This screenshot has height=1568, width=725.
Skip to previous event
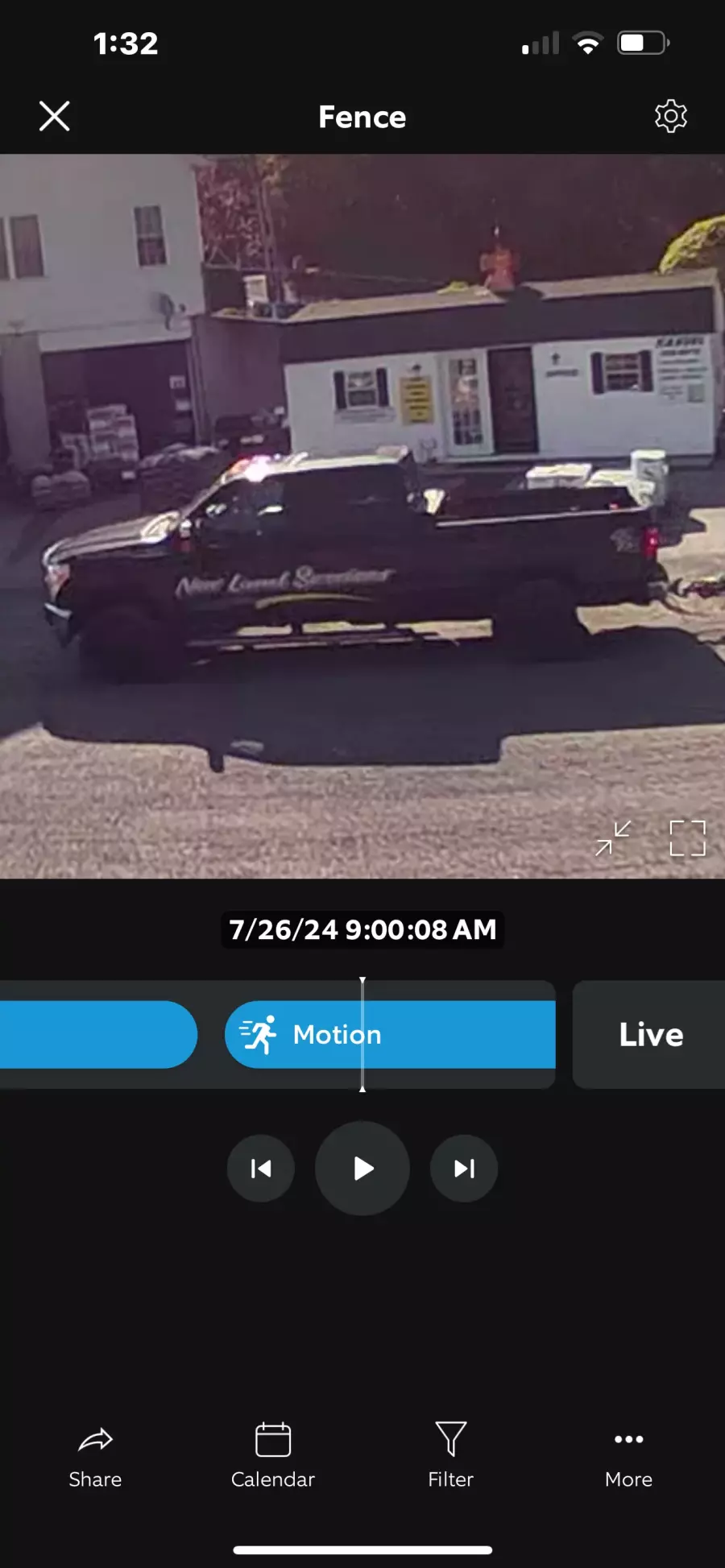click(x=261, y=1169)
